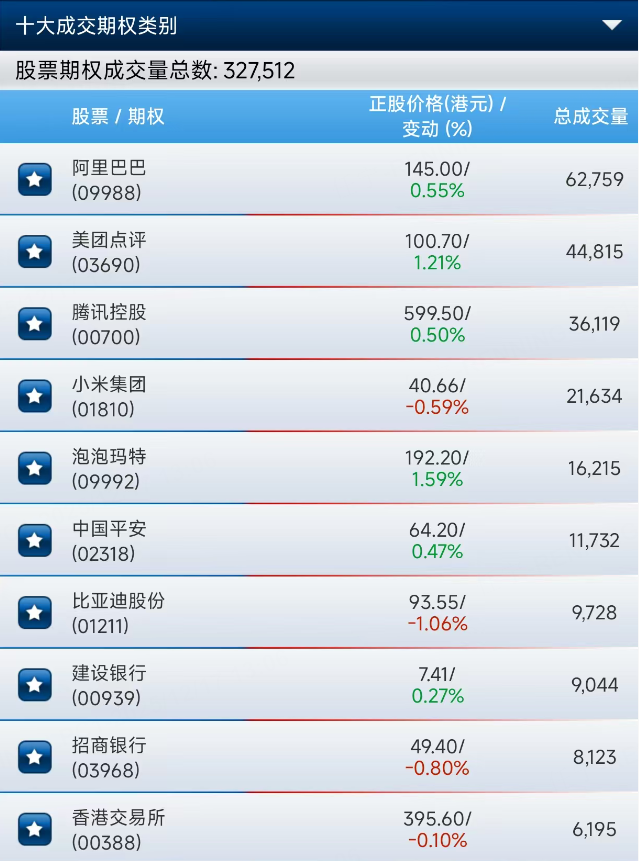Favorite 招商银行 via its star
This screenshot has height=861, width=639.
(x=35, y=757)
